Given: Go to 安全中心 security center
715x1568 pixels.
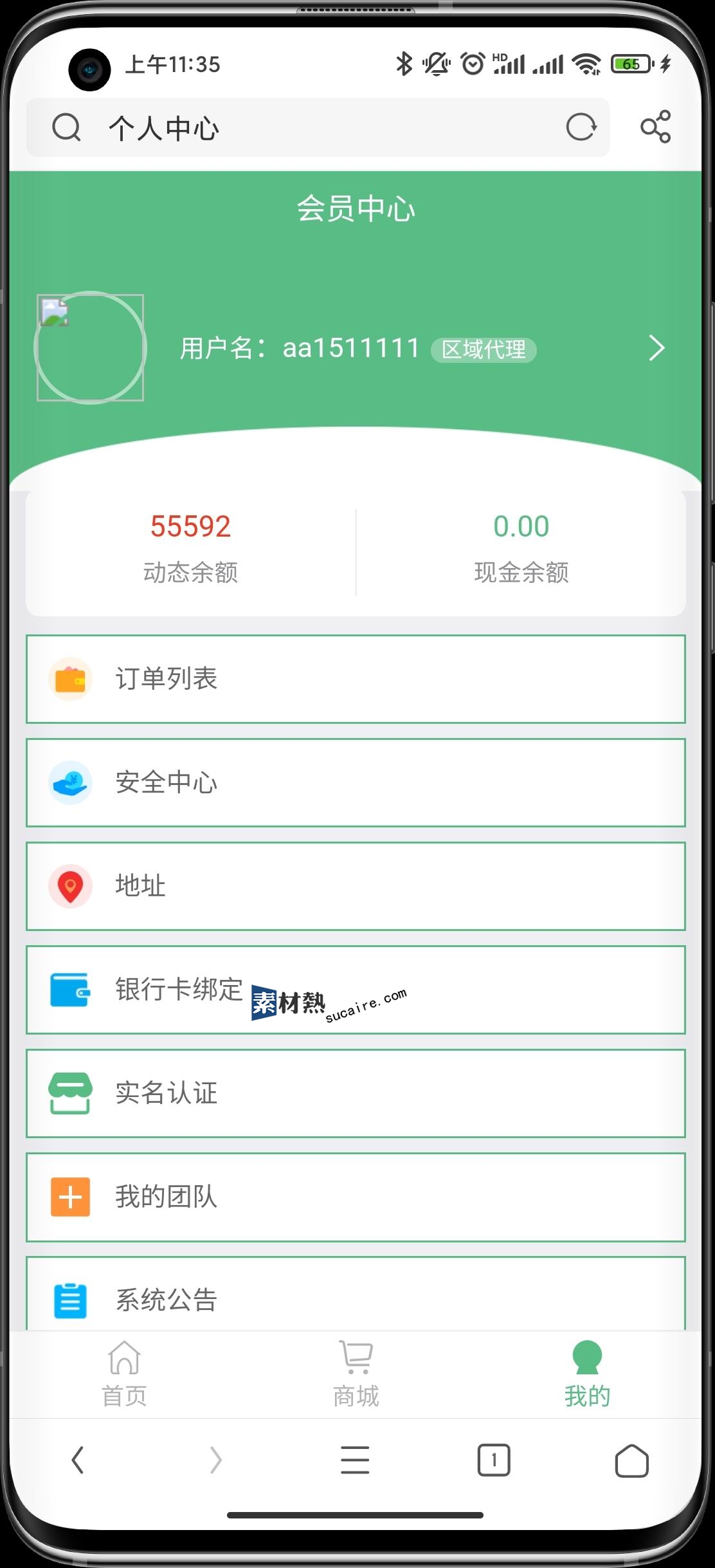Looking at the screenshot, I should tap(356, 782).
